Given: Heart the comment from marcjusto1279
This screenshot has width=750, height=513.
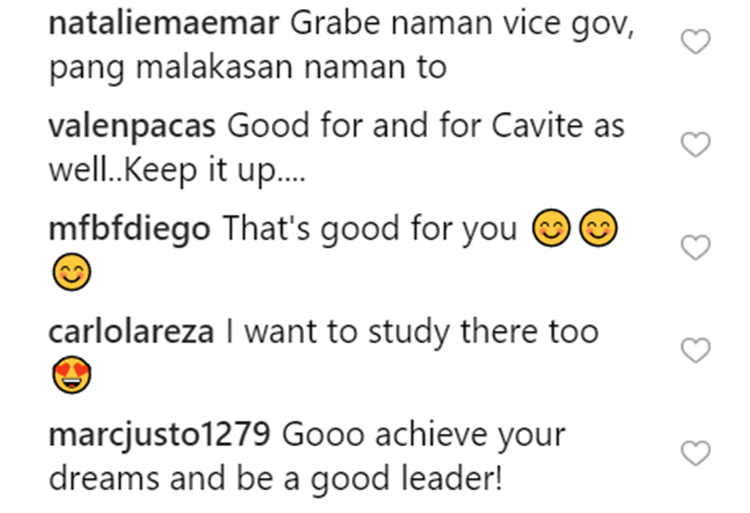Looking at the screenshot, I should pyautogui.click(x=695, y=455).
